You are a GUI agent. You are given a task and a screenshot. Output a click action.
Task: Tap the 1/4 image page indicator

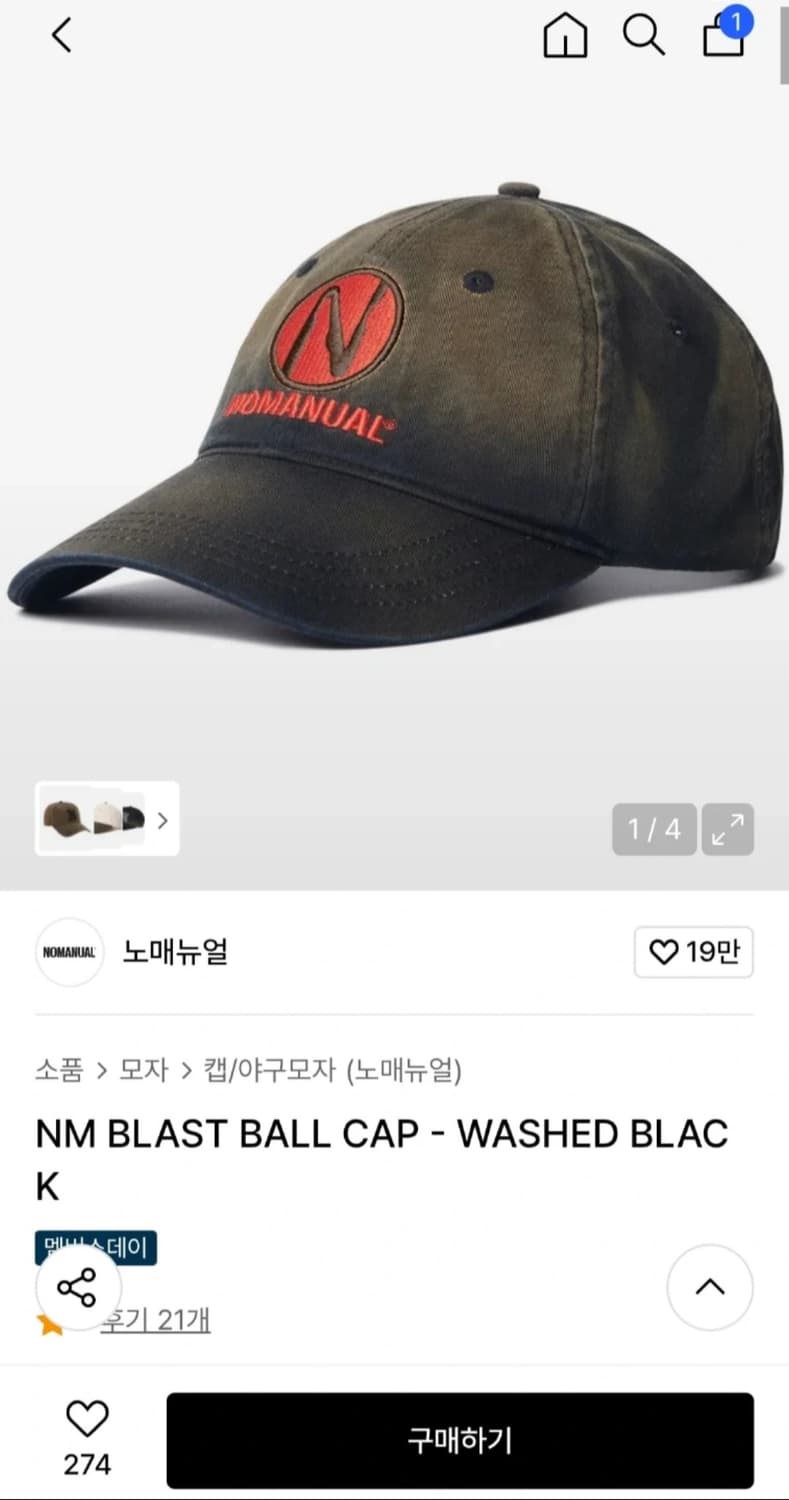click(x=654, y=830)
